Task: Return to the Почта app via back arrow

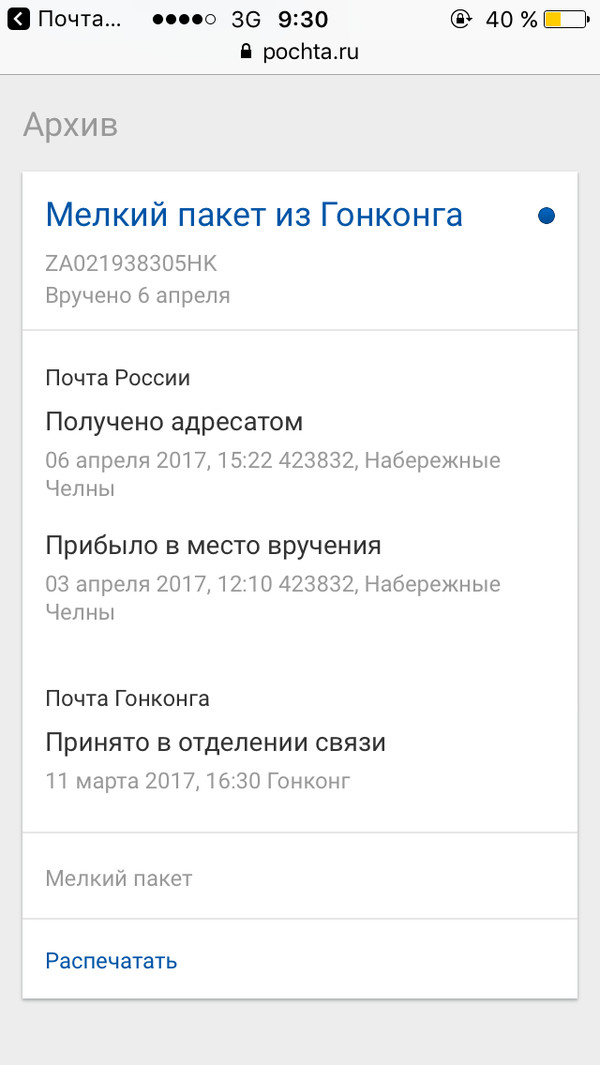Action: click(x=18, y=18)
